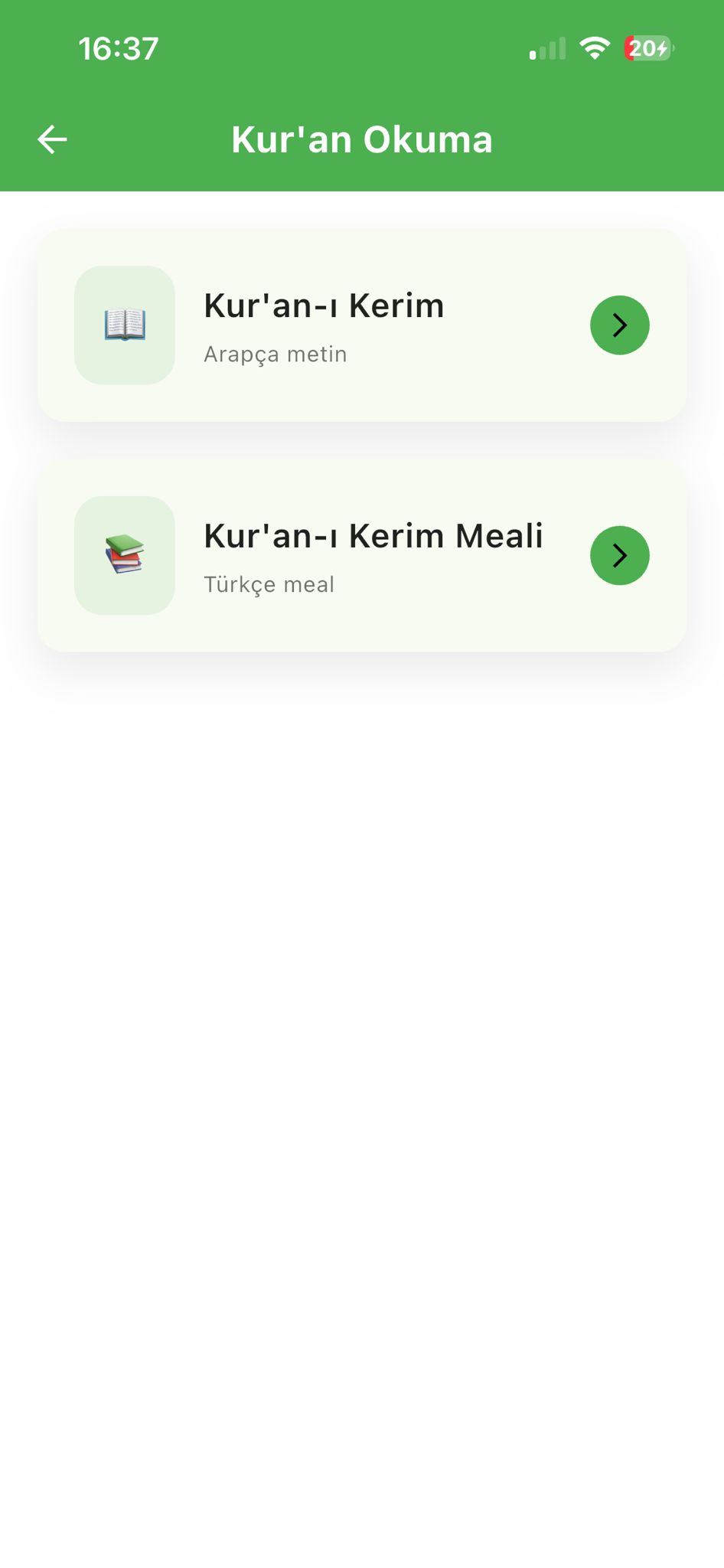
Task: Select the stacked books icon for Kur'an-ı Kerim Meali
Action: pos(125,555)
